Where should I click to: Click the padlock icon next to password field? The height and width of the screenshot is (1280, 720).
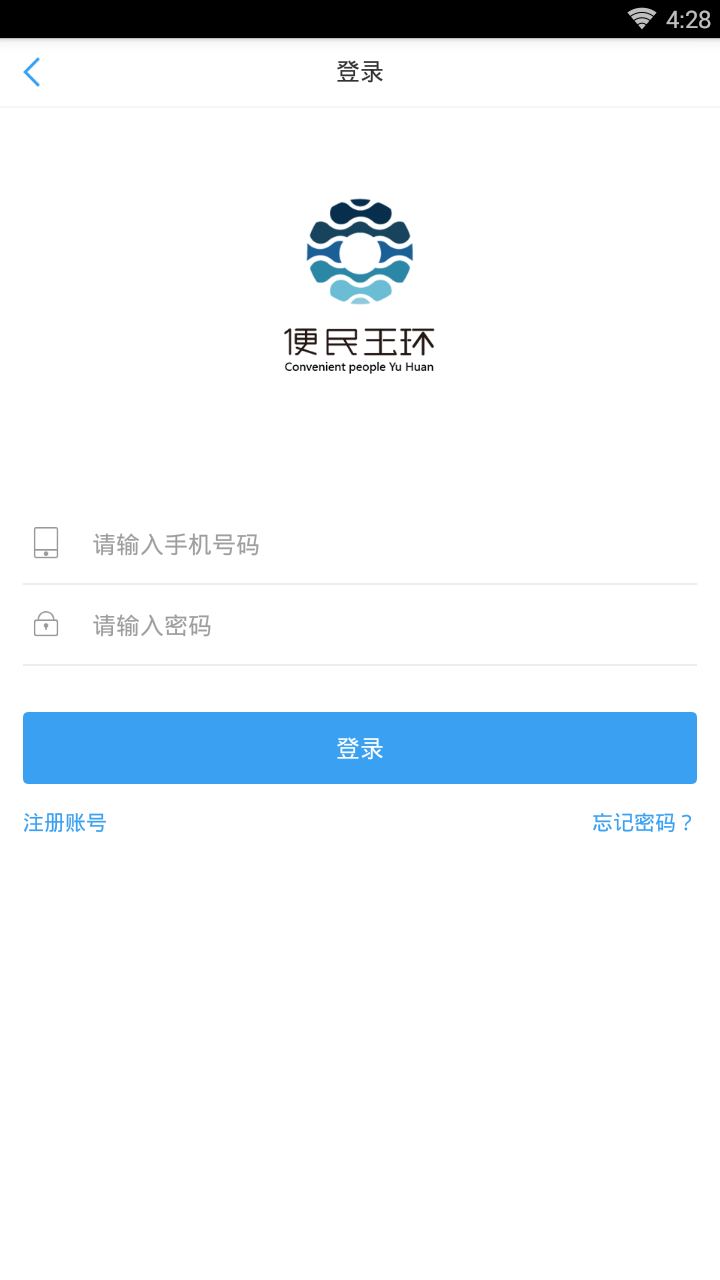tap(46, 624)
